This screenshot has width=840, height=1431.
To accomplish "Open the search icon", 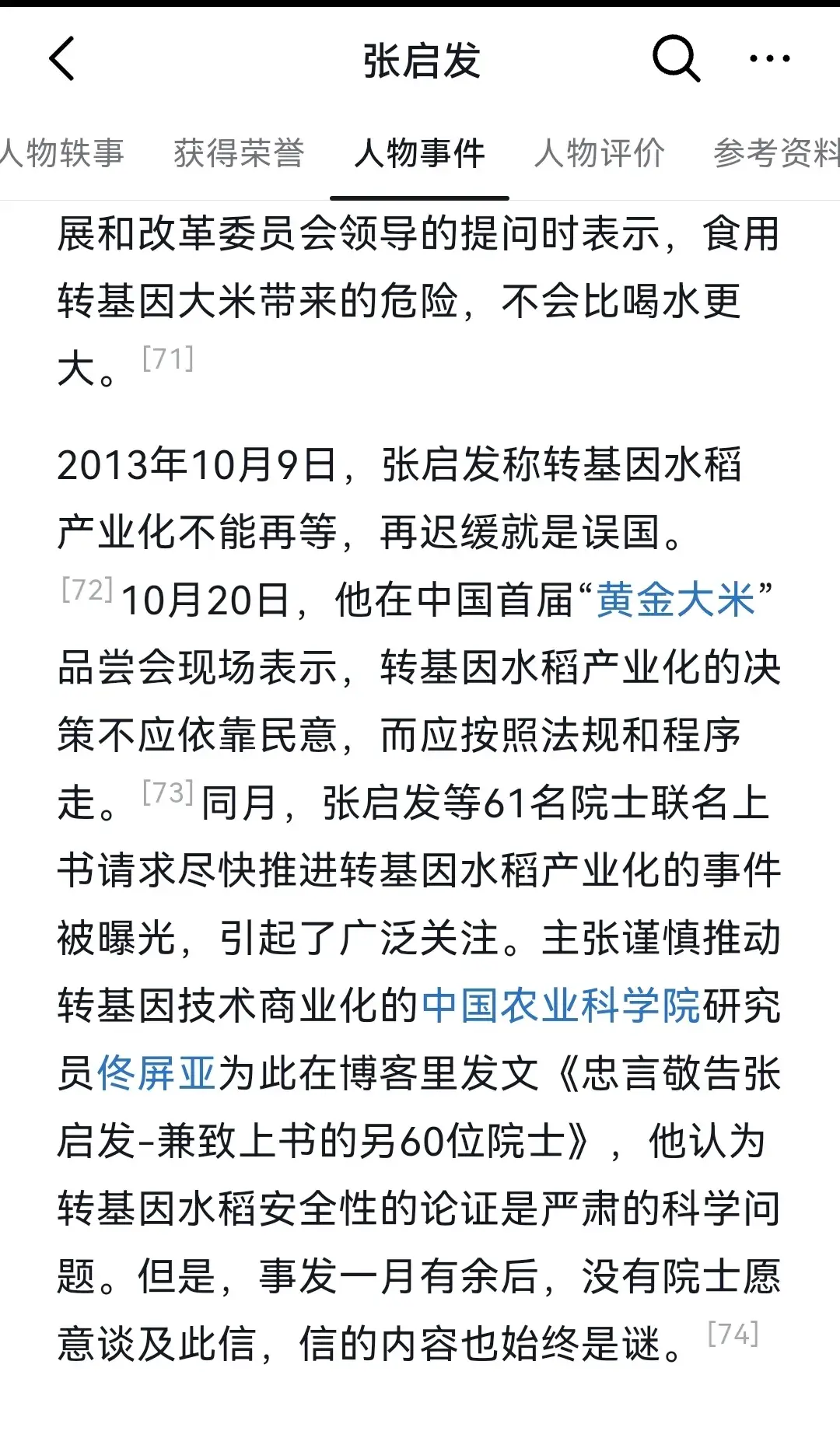I will 675,59.
